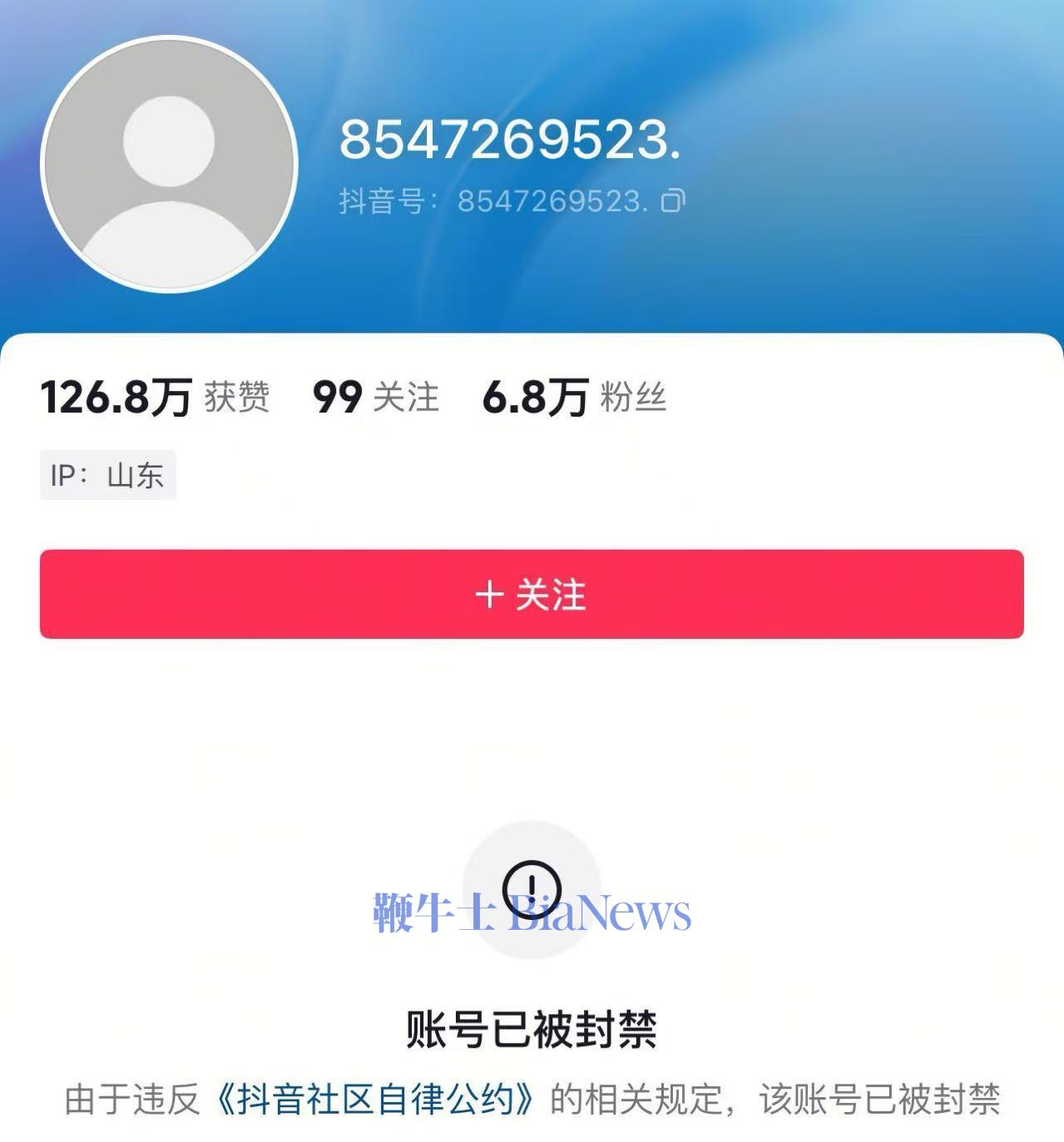Copy the Douyin ID 8547269523
Image resolution: width=1064 pixels, height=1142 pixels.
673,201
